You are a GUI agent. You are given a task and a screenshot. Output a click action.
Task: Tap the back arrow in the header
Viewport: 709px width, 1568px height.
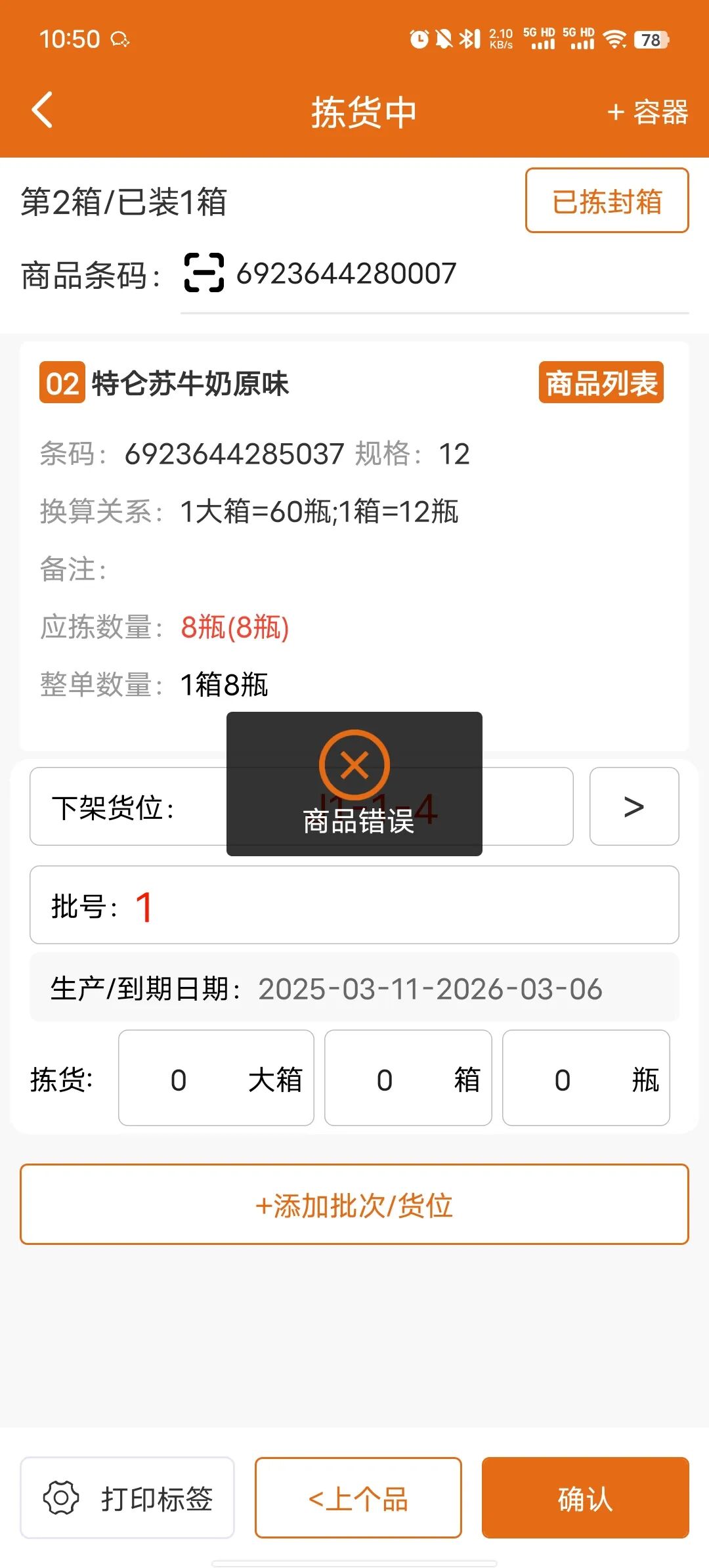pos(41,109)
